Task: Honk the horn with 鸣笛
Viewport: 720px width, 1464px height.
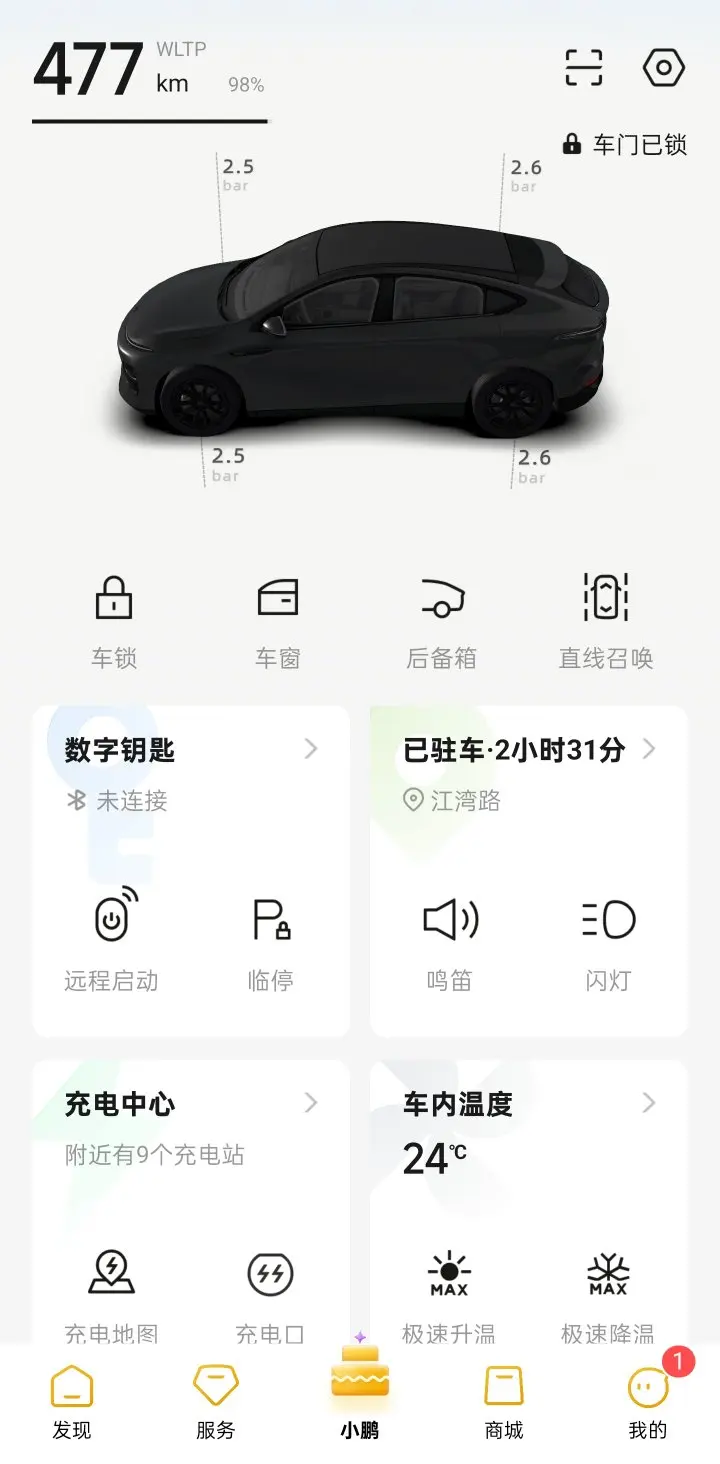Action: click(450, 938)
